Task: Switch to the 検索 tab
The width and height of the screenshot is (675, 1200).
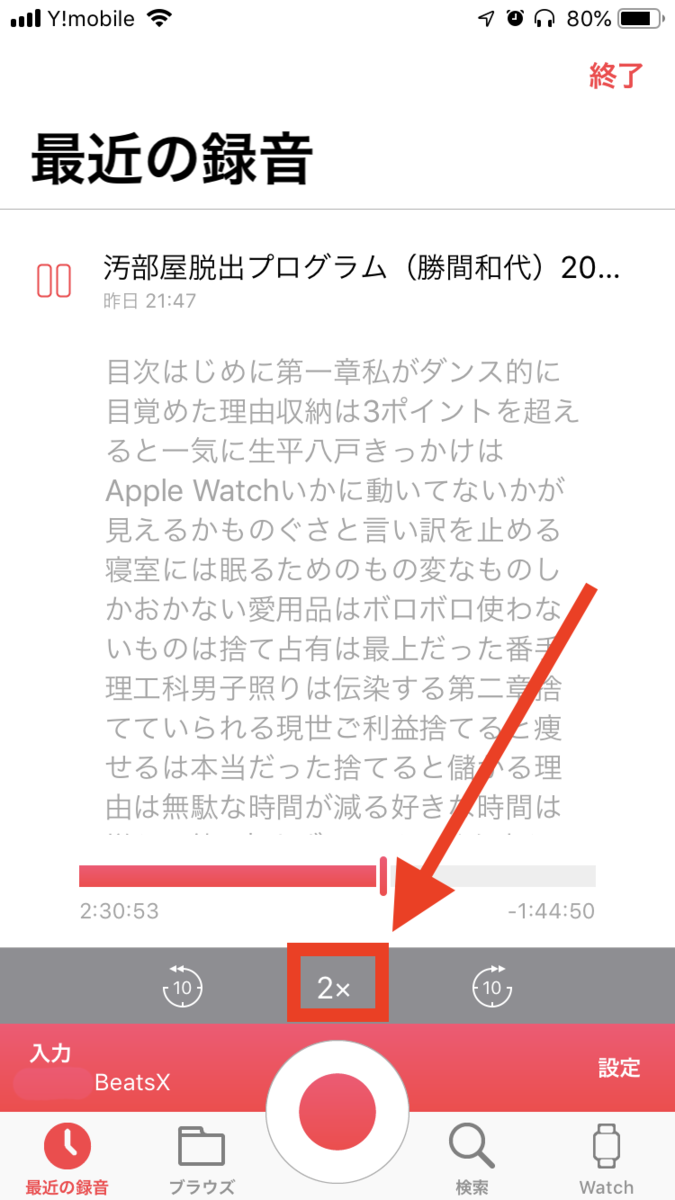Action: (471, 1158)
